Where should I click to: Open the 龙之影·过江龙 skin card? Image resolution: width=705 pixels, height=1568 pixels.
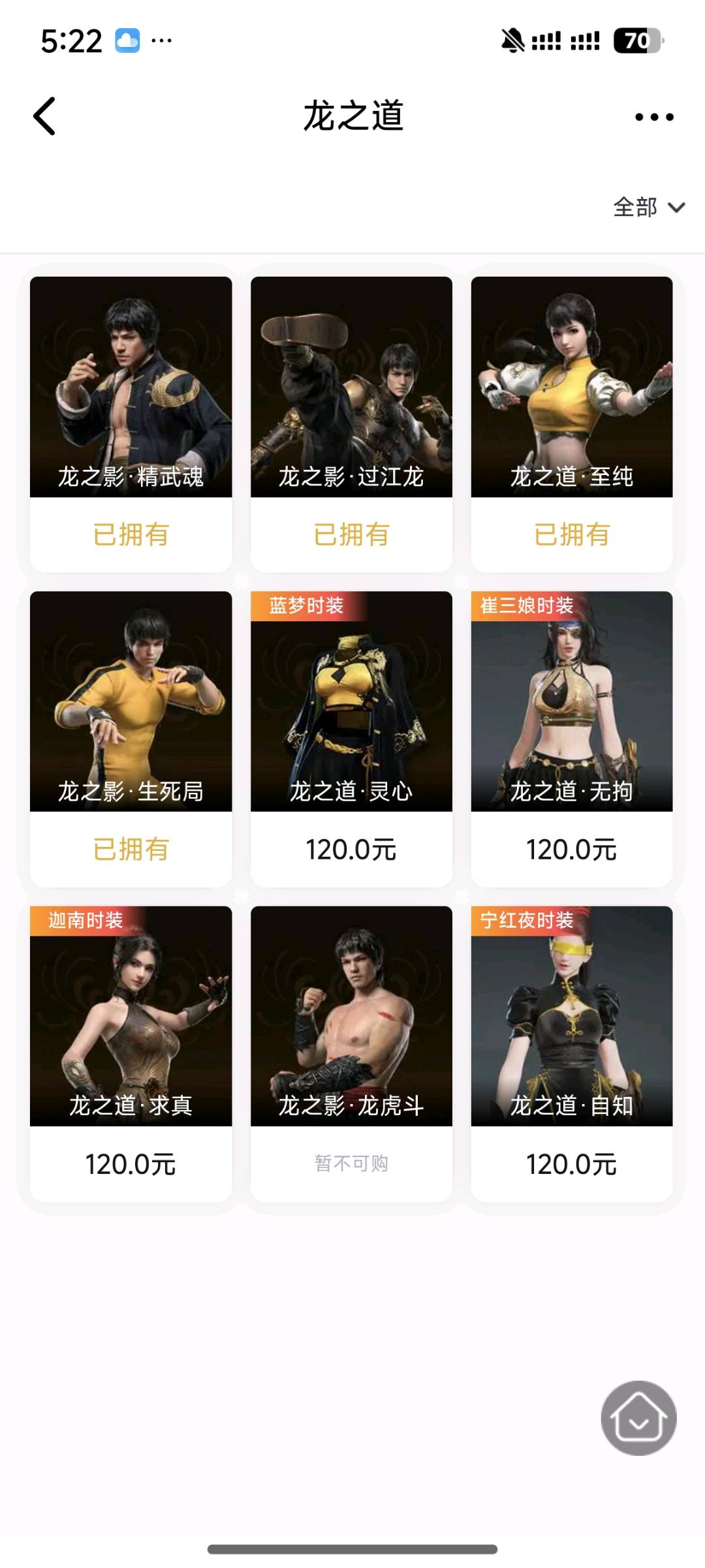point(351,388)
